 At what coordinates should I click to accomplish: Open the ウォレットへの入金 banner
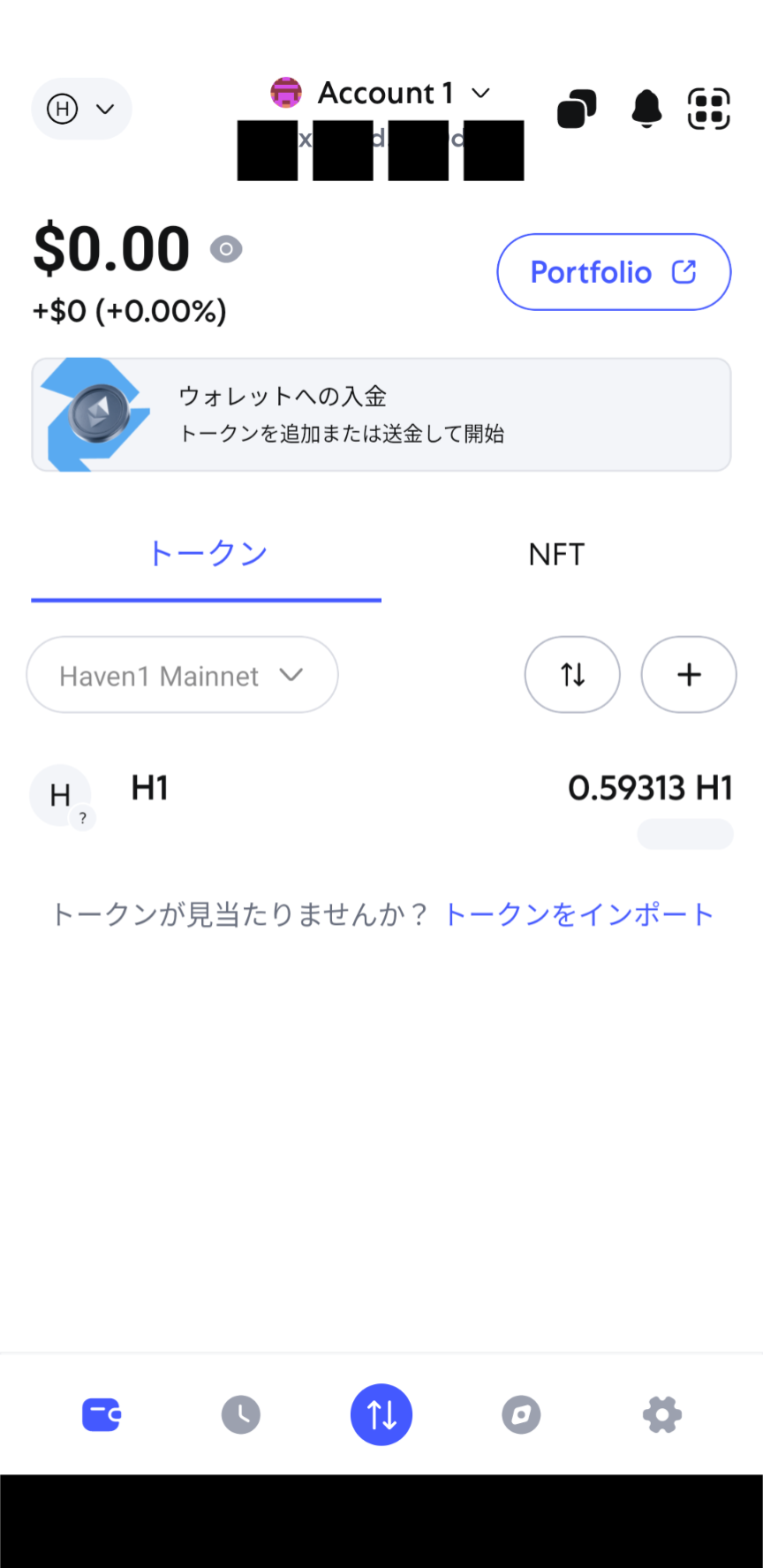[381, 414]
